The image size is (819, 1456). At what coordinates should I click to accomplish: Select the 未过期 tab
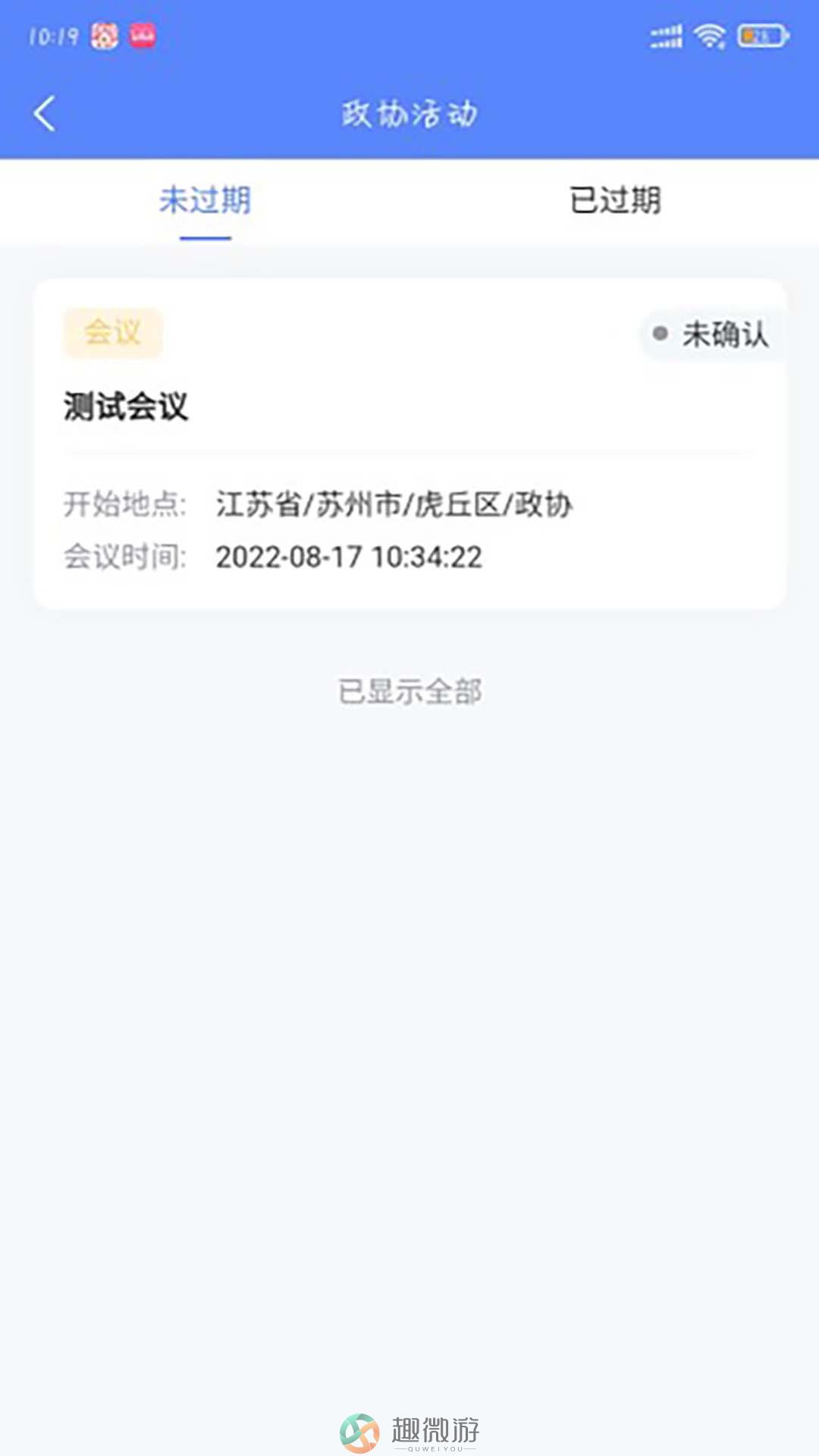[x=205, y=201]
